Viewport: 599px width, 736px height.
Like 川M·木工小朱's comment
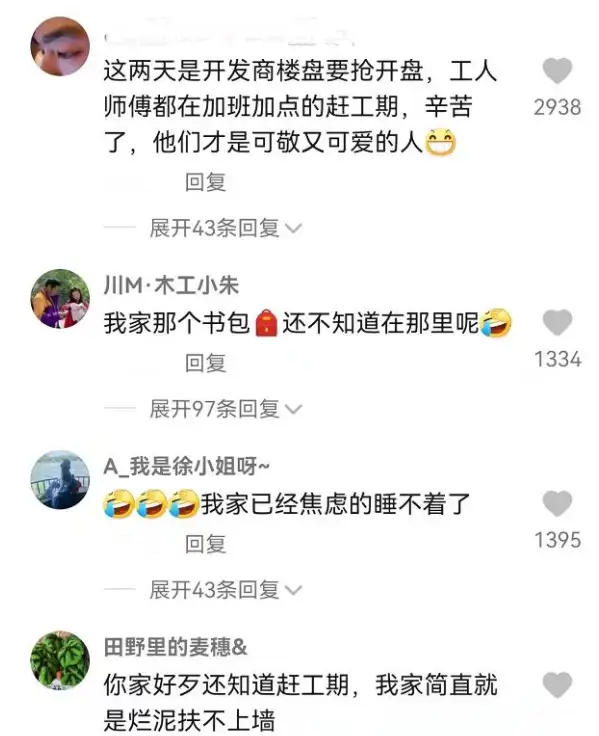[557, 323]
